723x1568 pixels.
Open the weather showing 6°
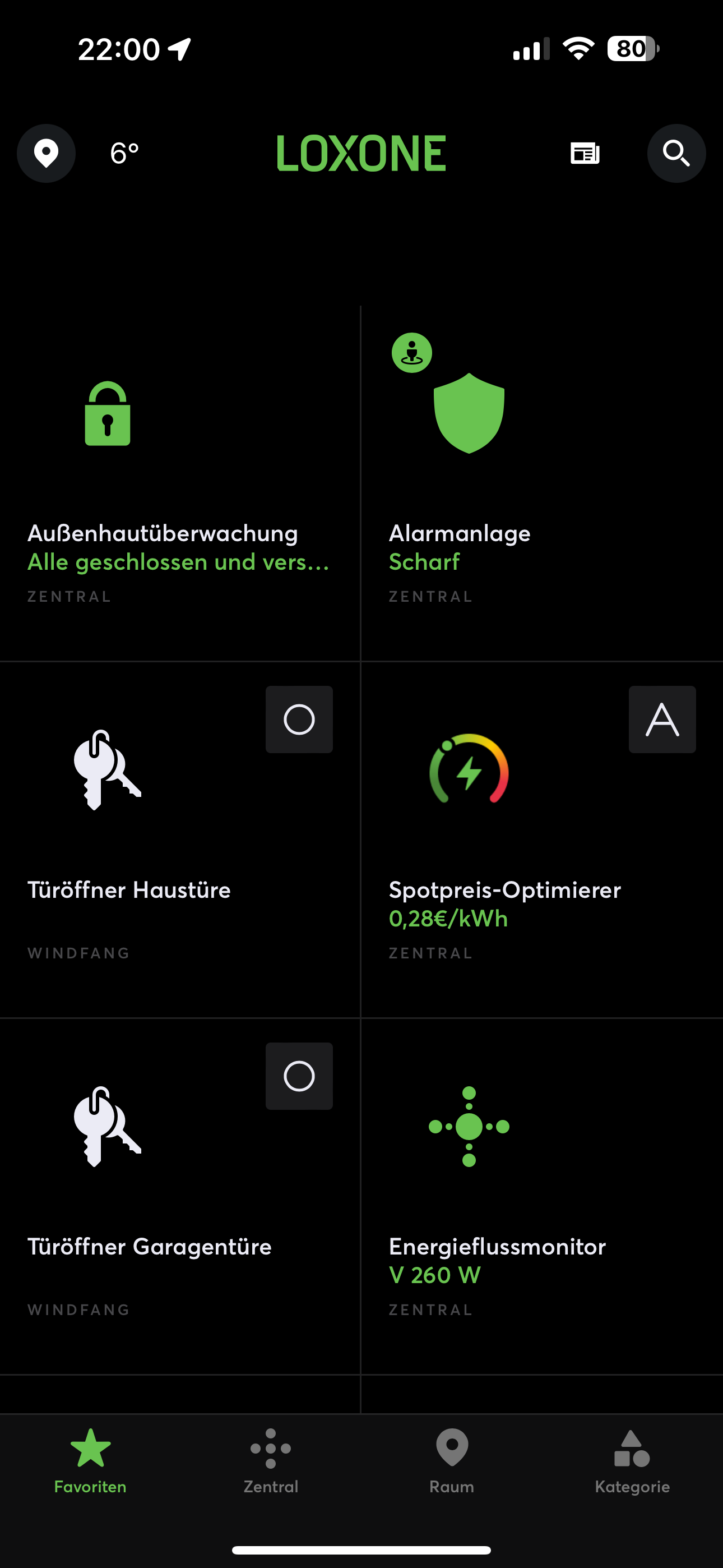125,154
